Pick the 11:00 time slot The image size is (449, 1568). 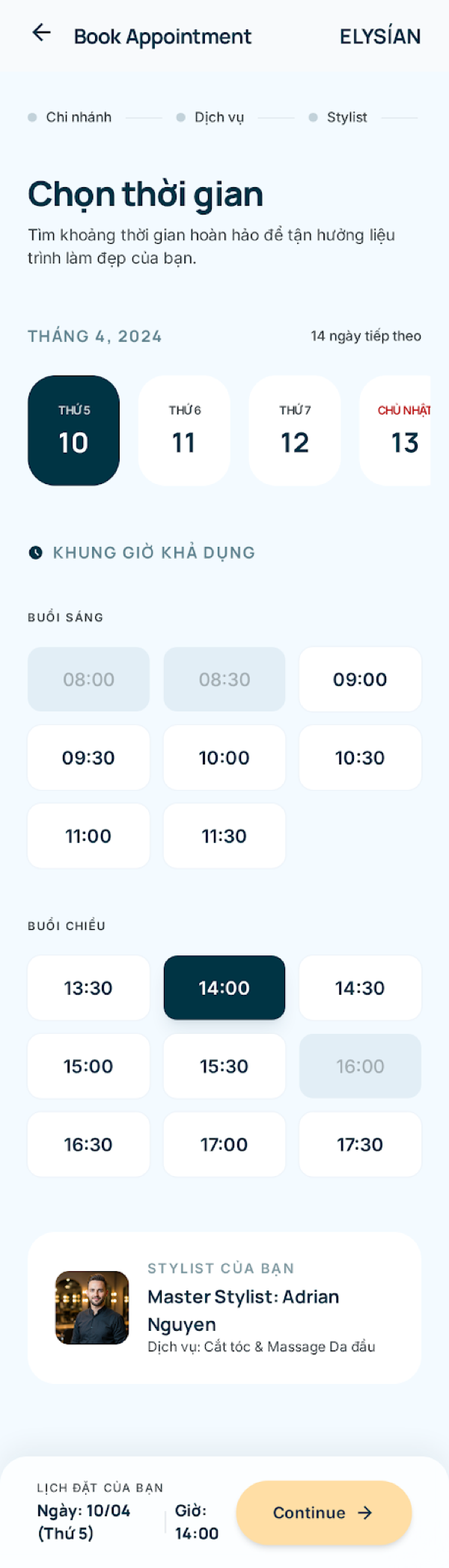pyautogui.click(x=88, y=836)
